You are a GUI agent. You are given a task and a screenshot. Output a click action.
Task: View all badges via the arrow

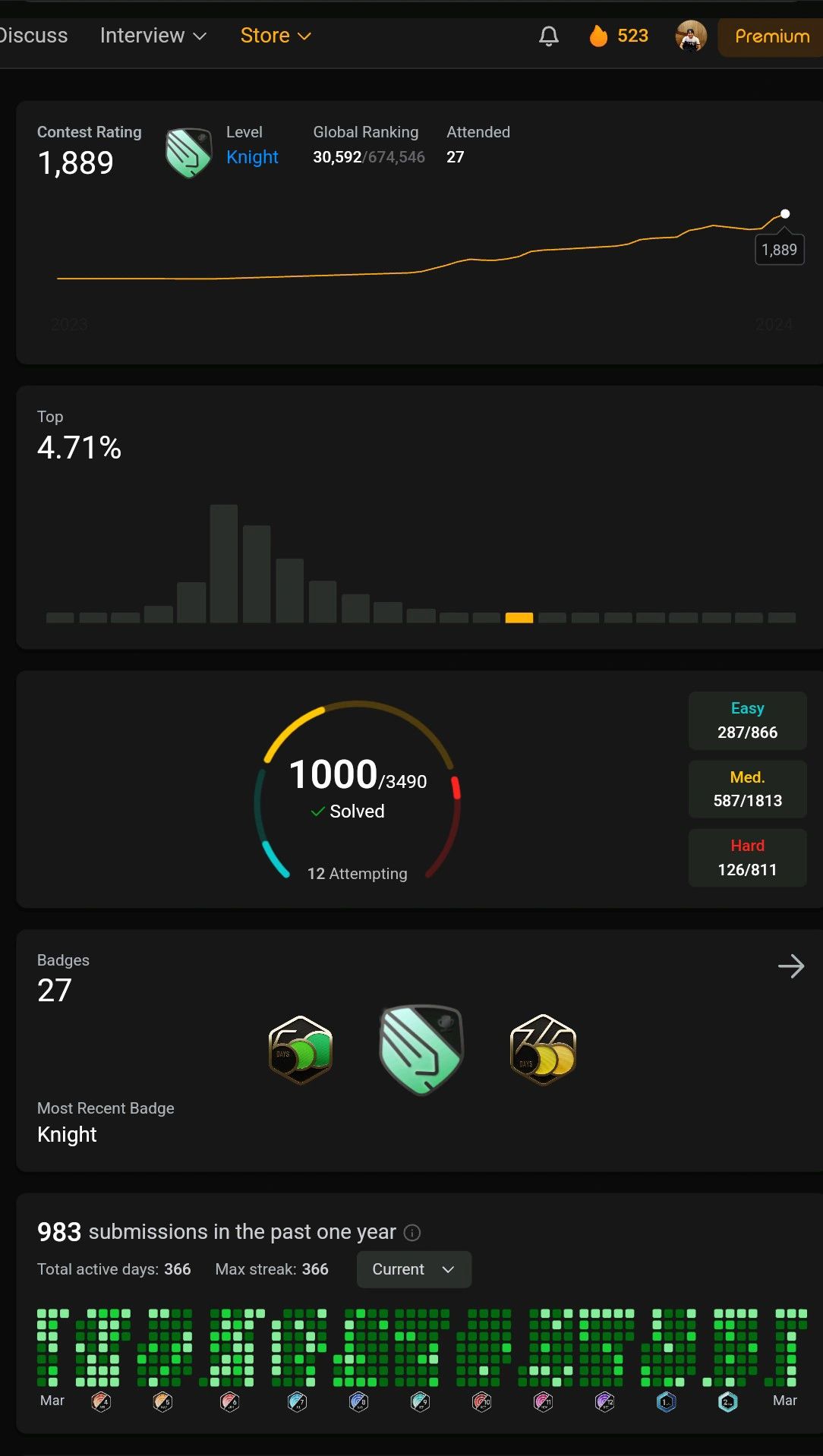tap(790, 966)
